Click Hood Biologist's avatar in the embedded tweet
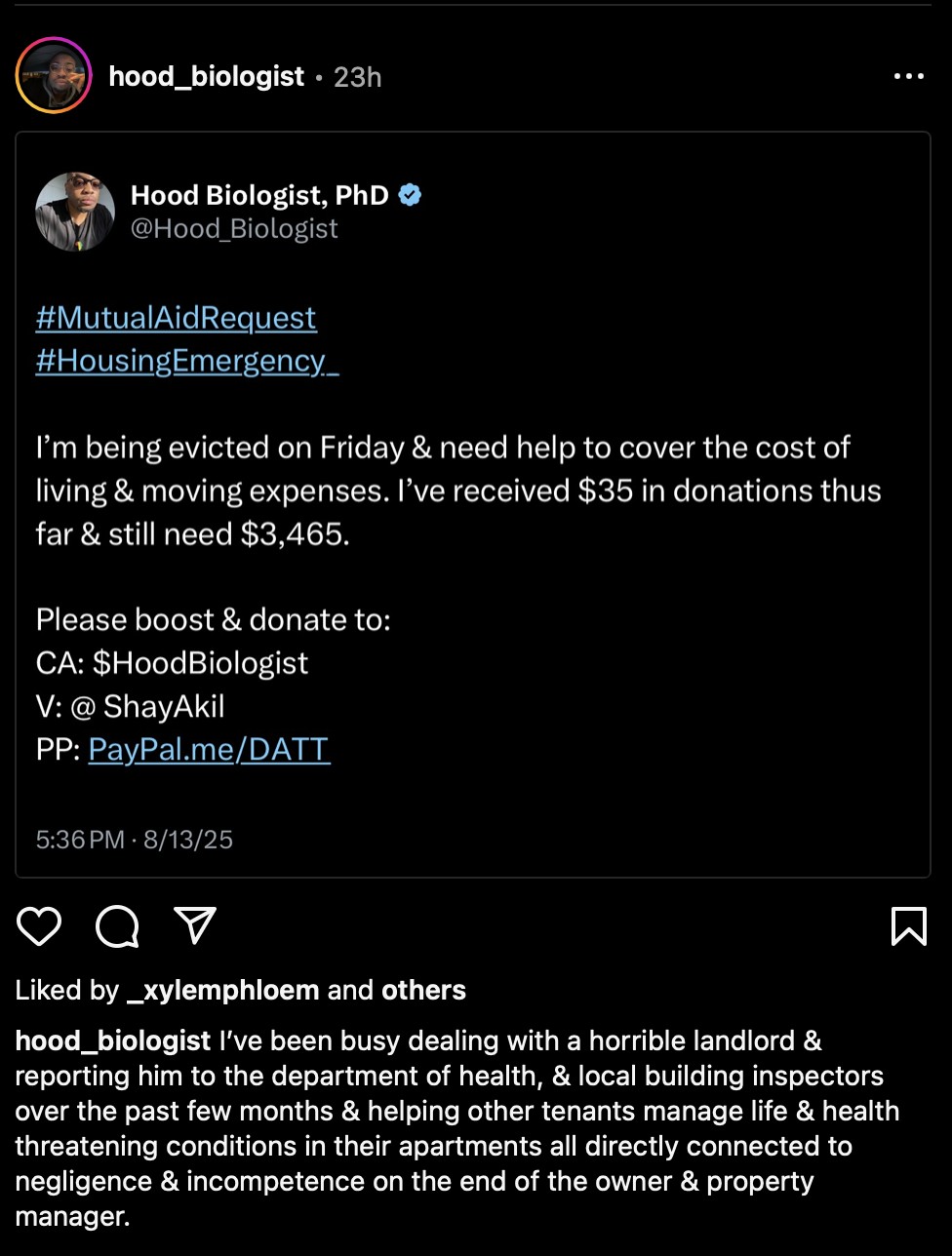952x1256 pixels. tap(75, 211)
